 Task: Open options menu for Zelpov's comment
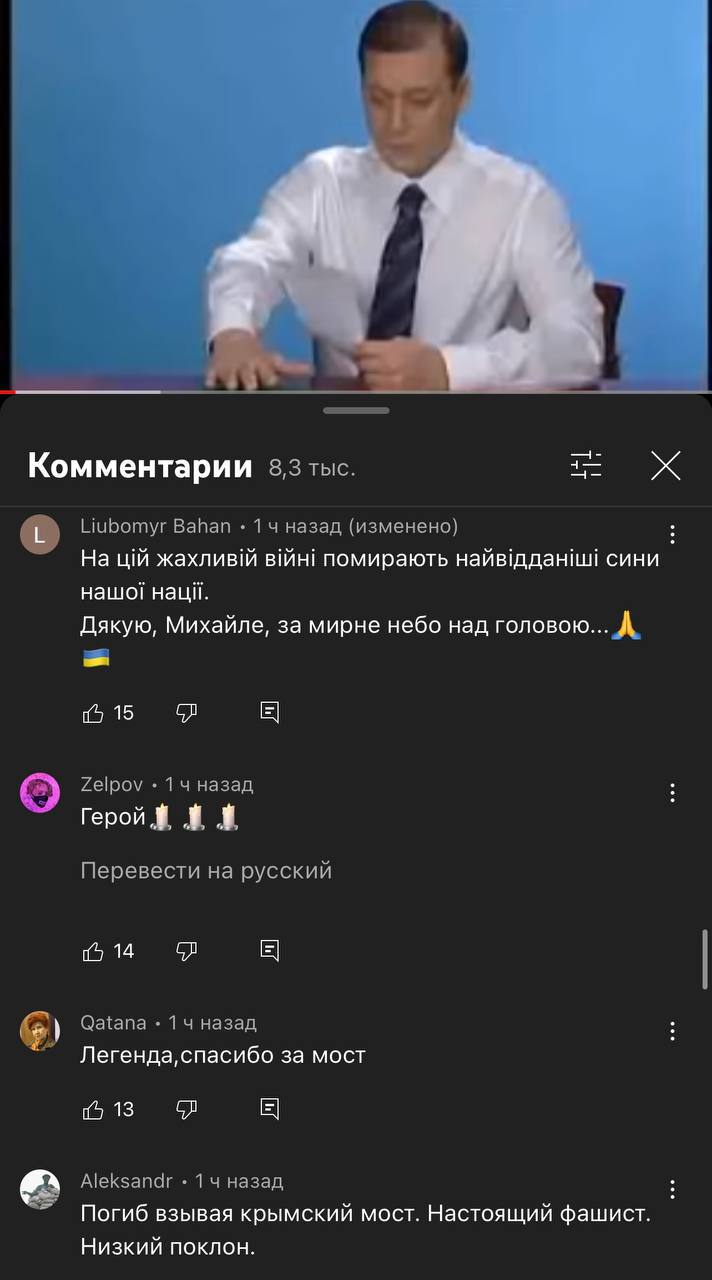673,793
